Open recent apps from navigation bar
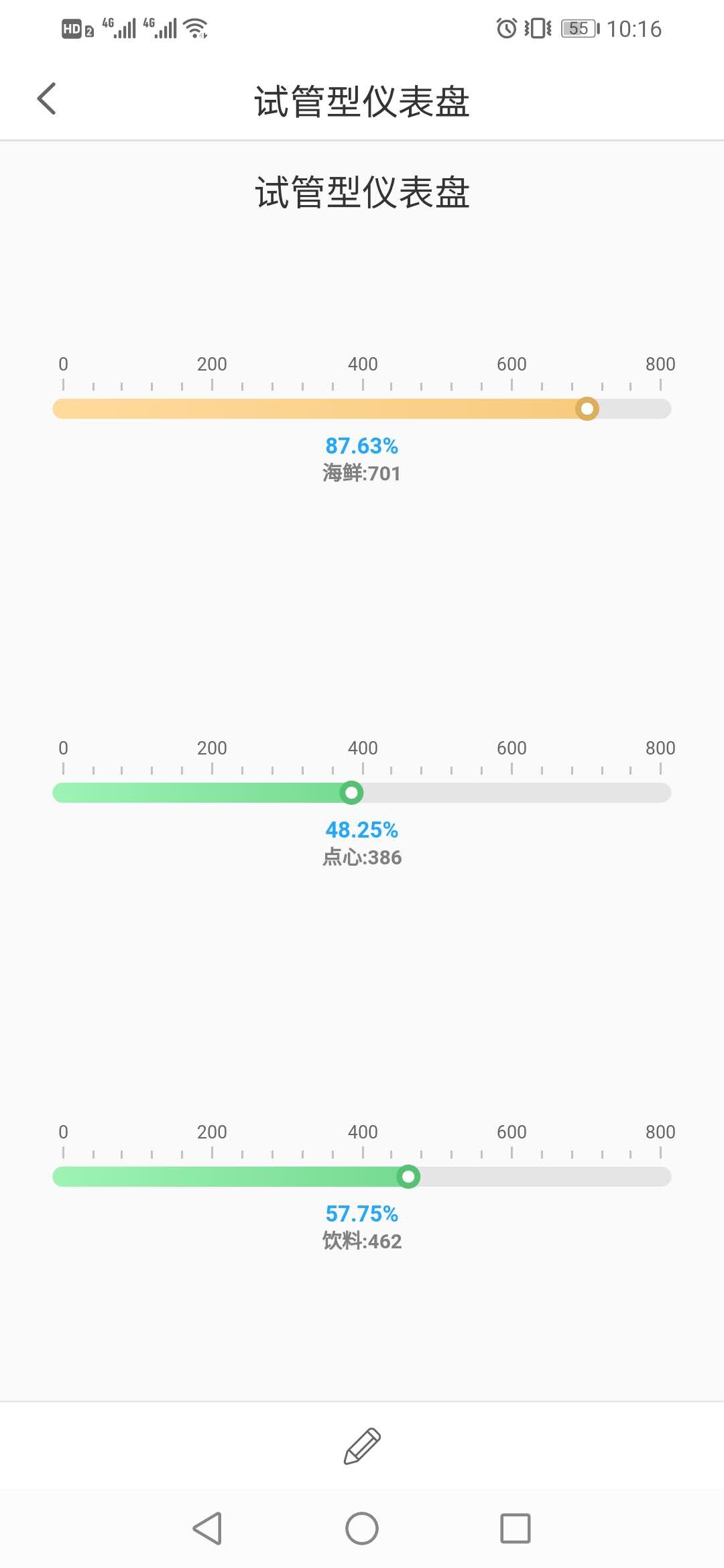The image size is (724, 1568). coord(515,1528)
